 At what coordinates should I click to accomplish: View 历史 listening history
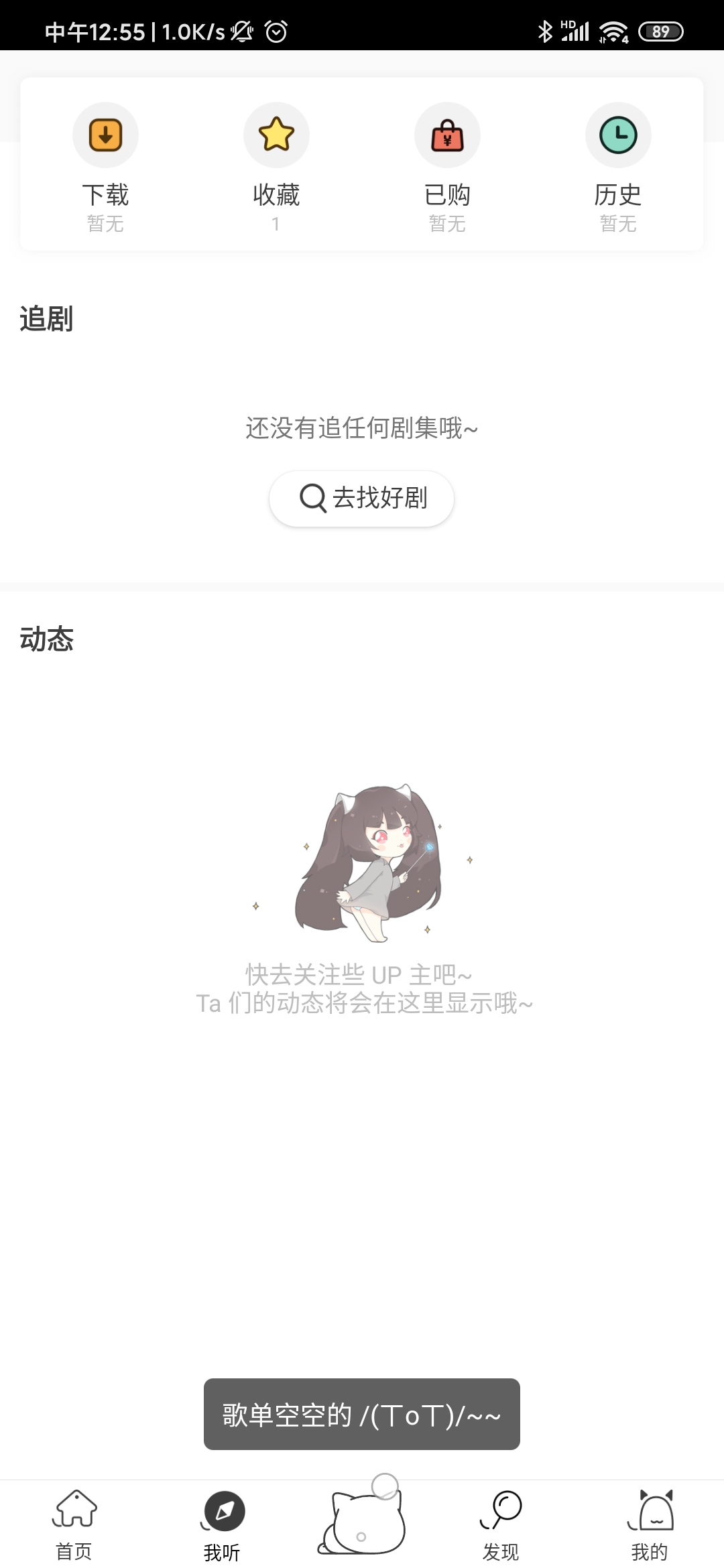click(618, 168)
